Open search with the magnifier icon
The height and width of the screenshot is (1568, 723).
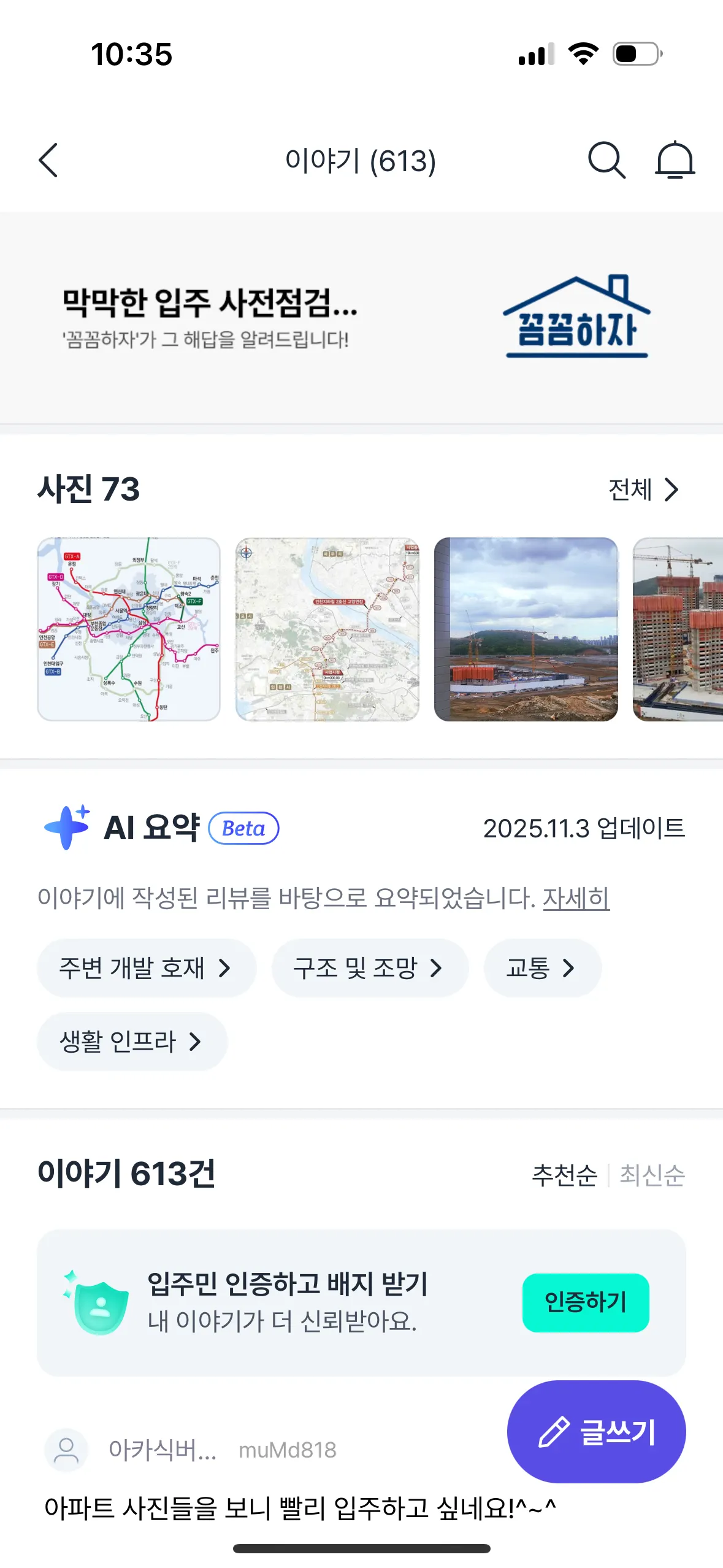606,161
